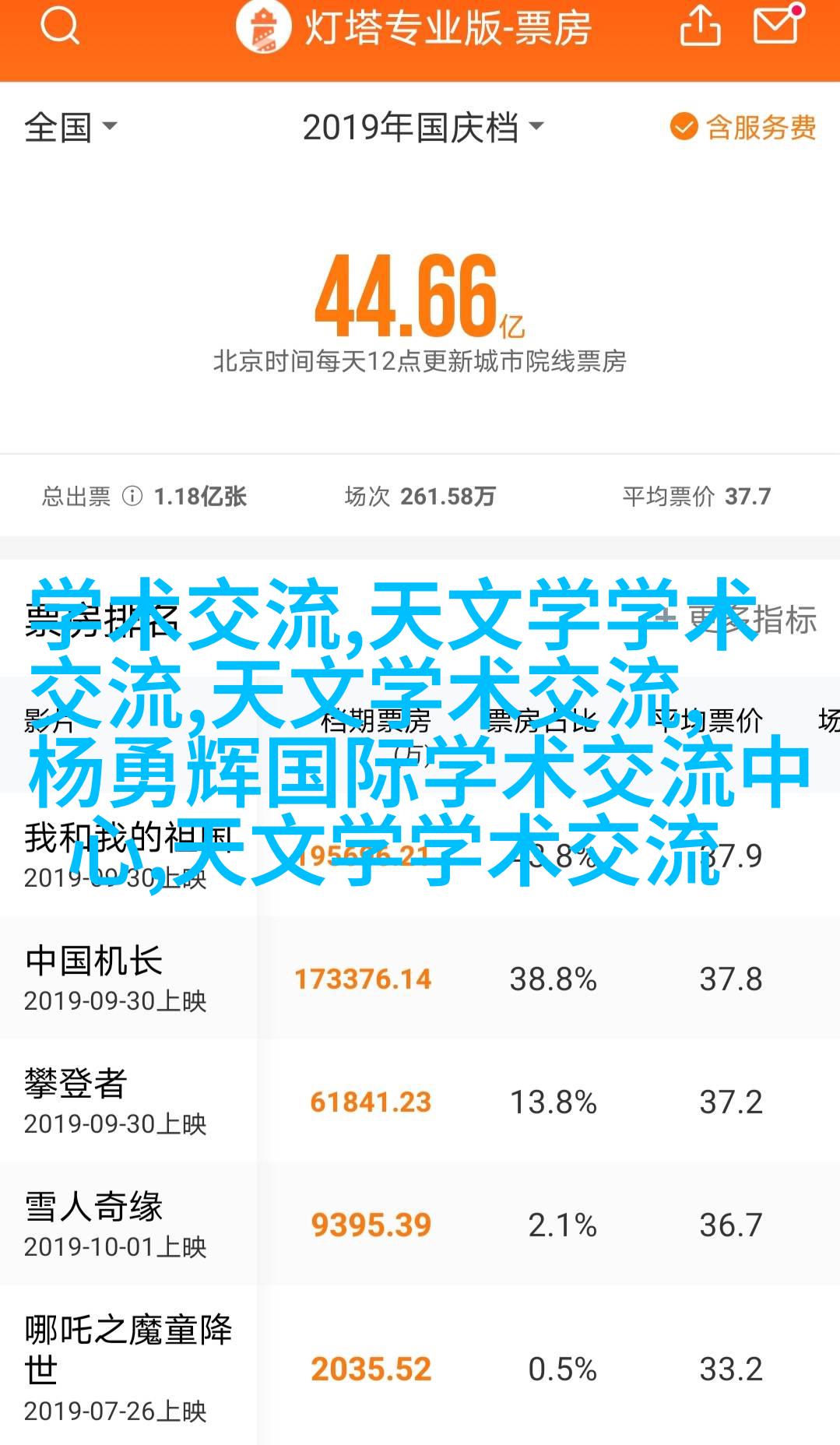
Task: Open the 我和我的祖国 movie row
Action: [x=420, y=856]
